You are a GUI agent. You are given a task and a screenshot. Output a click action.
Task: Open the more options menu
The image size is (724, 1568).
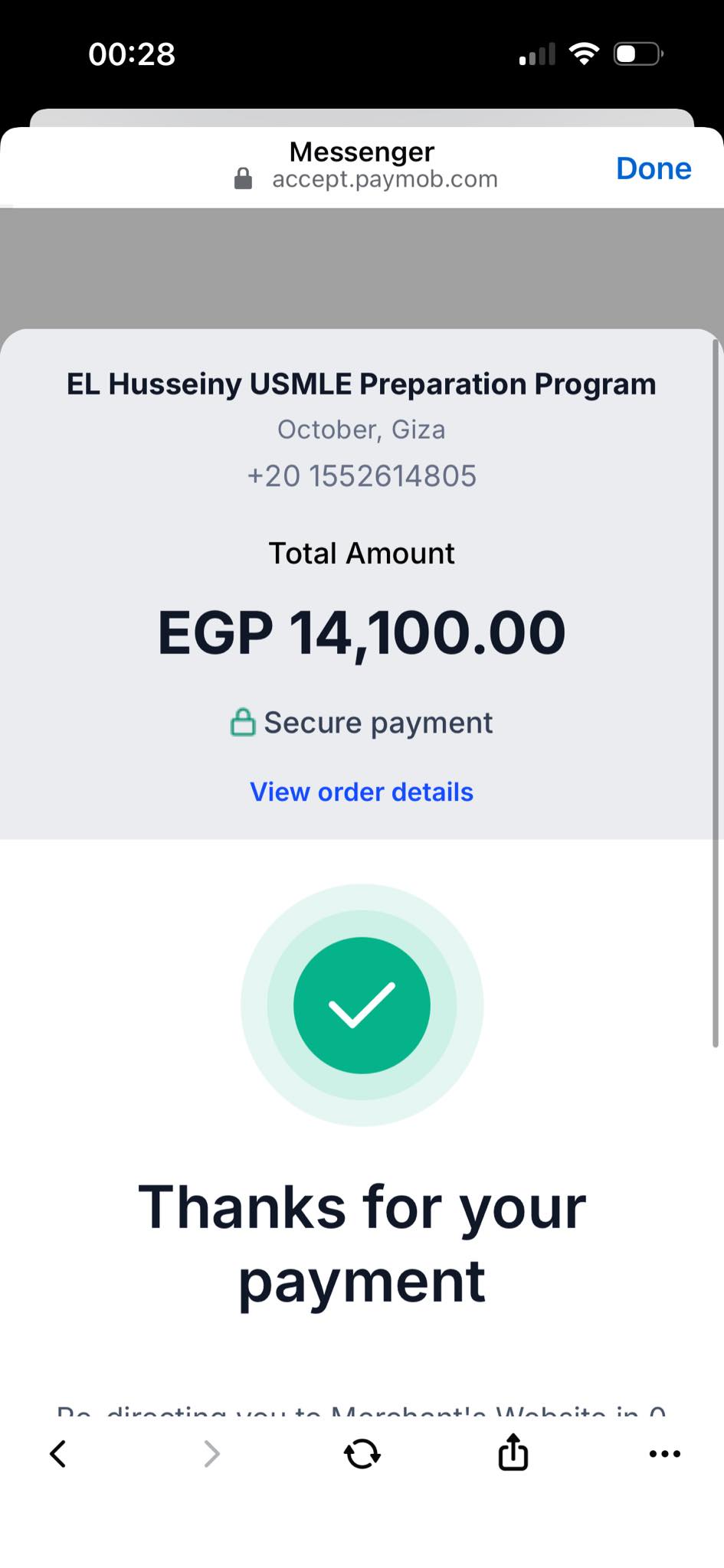[664, 1453]
